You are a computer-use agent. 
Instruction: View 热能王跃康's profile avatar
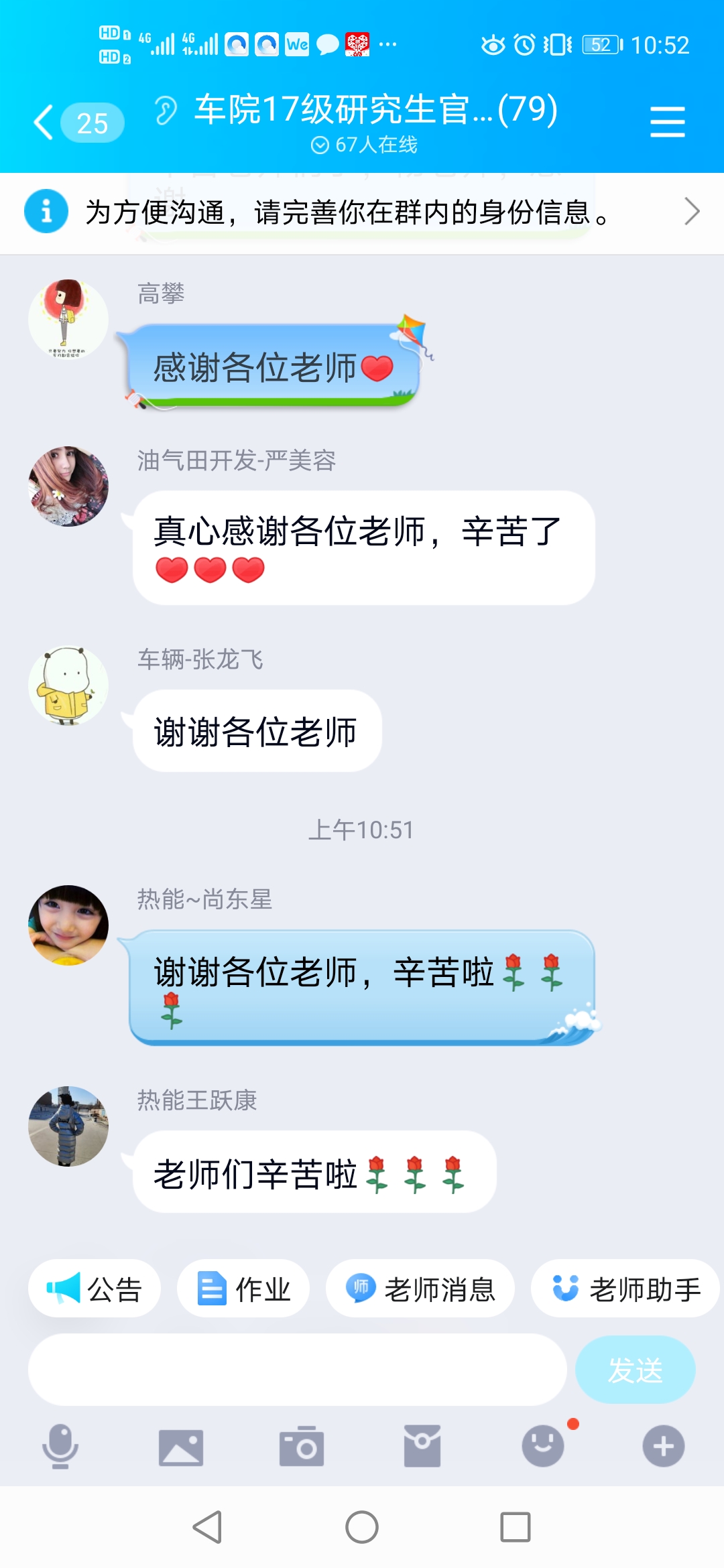pos(68,1126)
